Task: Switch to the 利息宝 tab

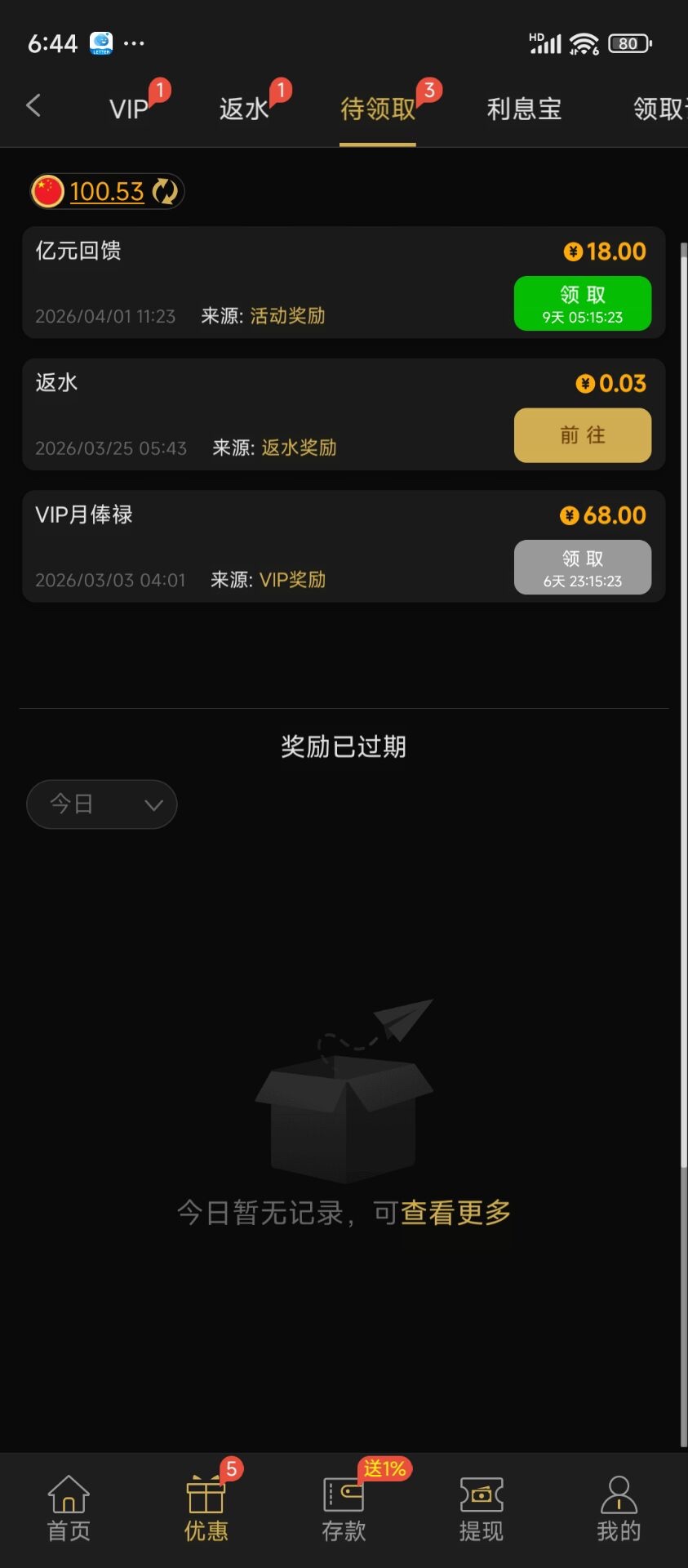Action: (x=524, y=109)
